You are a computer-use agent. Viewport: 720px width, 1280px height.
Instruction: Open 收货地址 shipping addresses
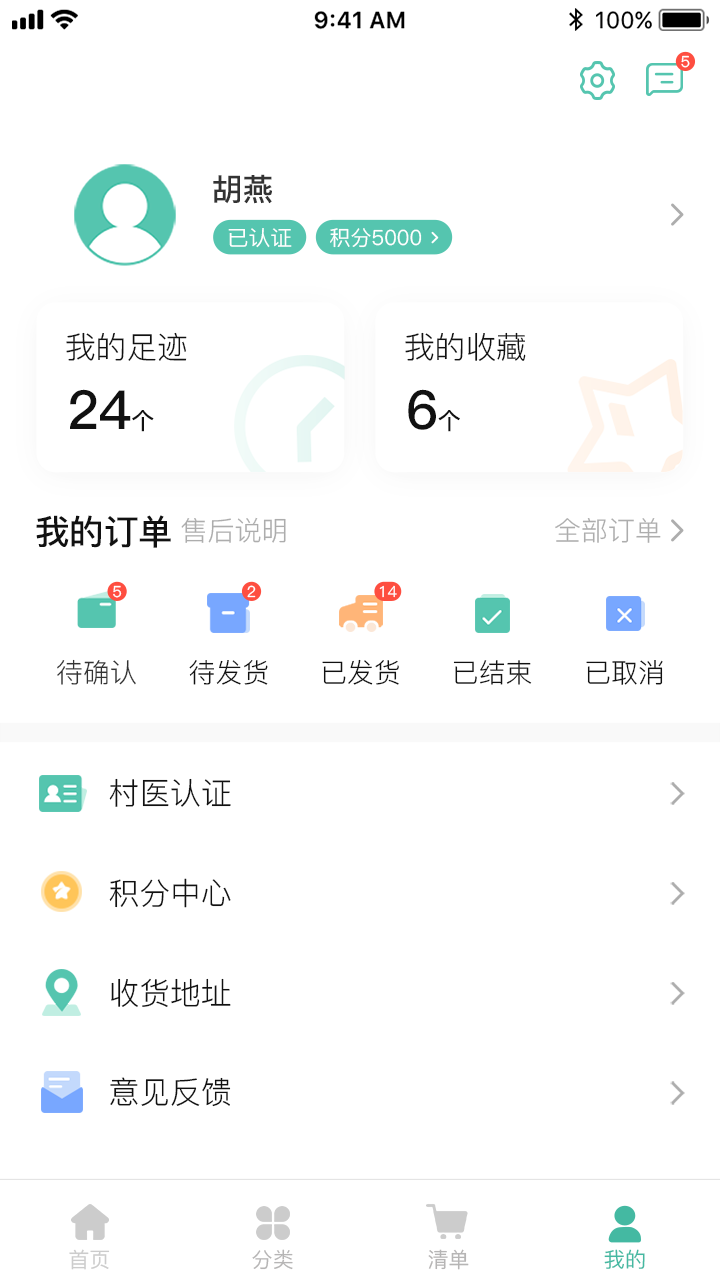point(360,992)
